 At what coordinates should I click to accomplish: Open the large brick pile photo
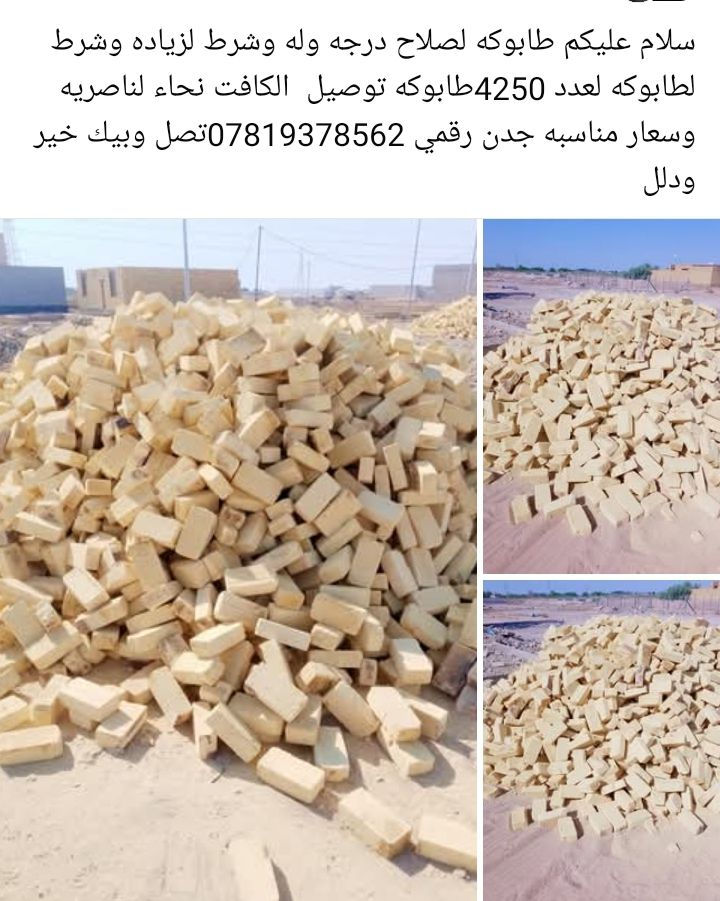238,560
